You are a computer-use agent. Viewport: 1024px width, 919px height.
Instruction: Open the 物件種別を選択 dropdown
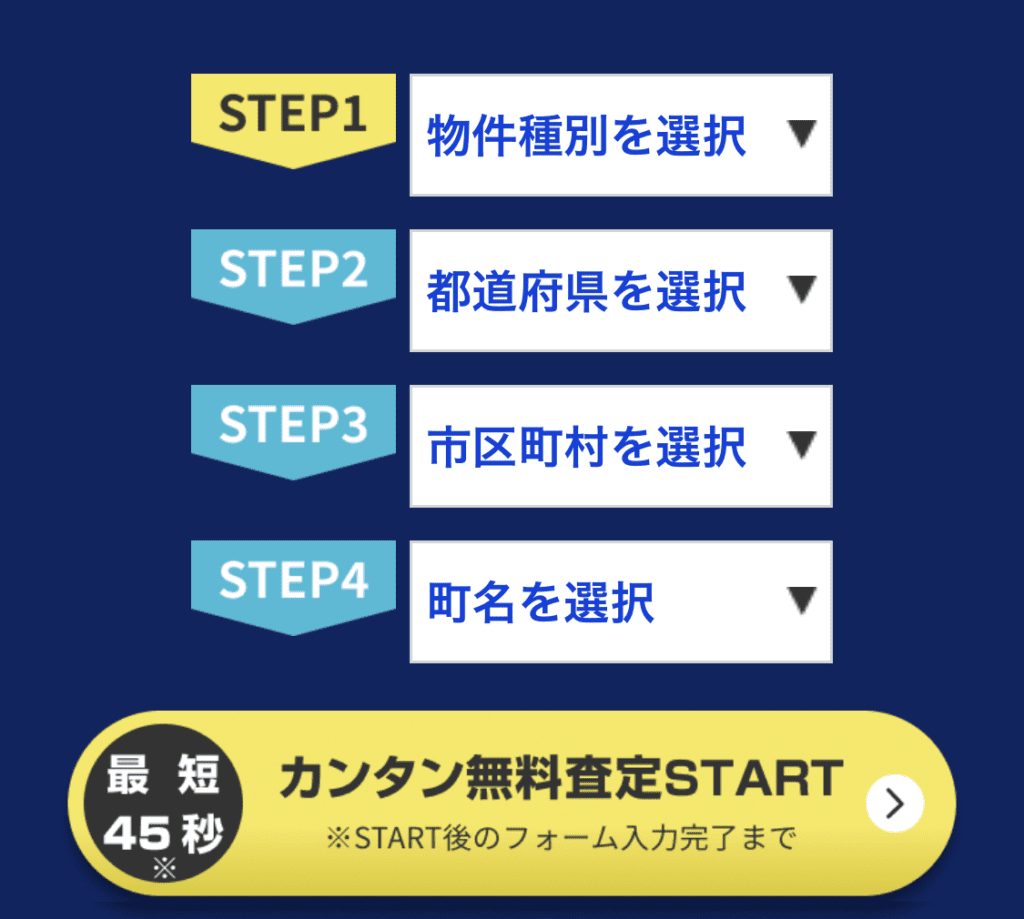(620, 135)
